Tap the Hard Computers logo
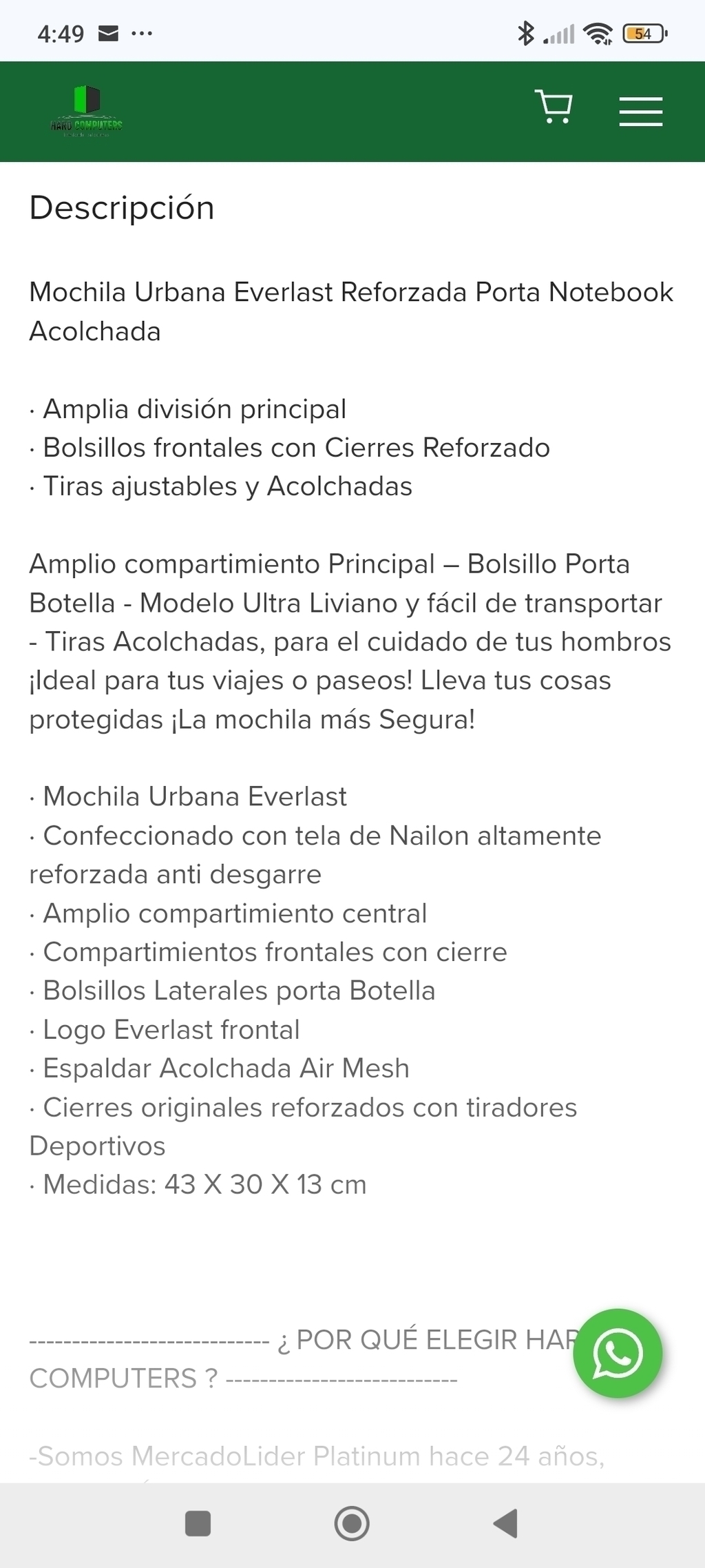Viewport: 705px width, 1568px height. [x=87, y=112]
